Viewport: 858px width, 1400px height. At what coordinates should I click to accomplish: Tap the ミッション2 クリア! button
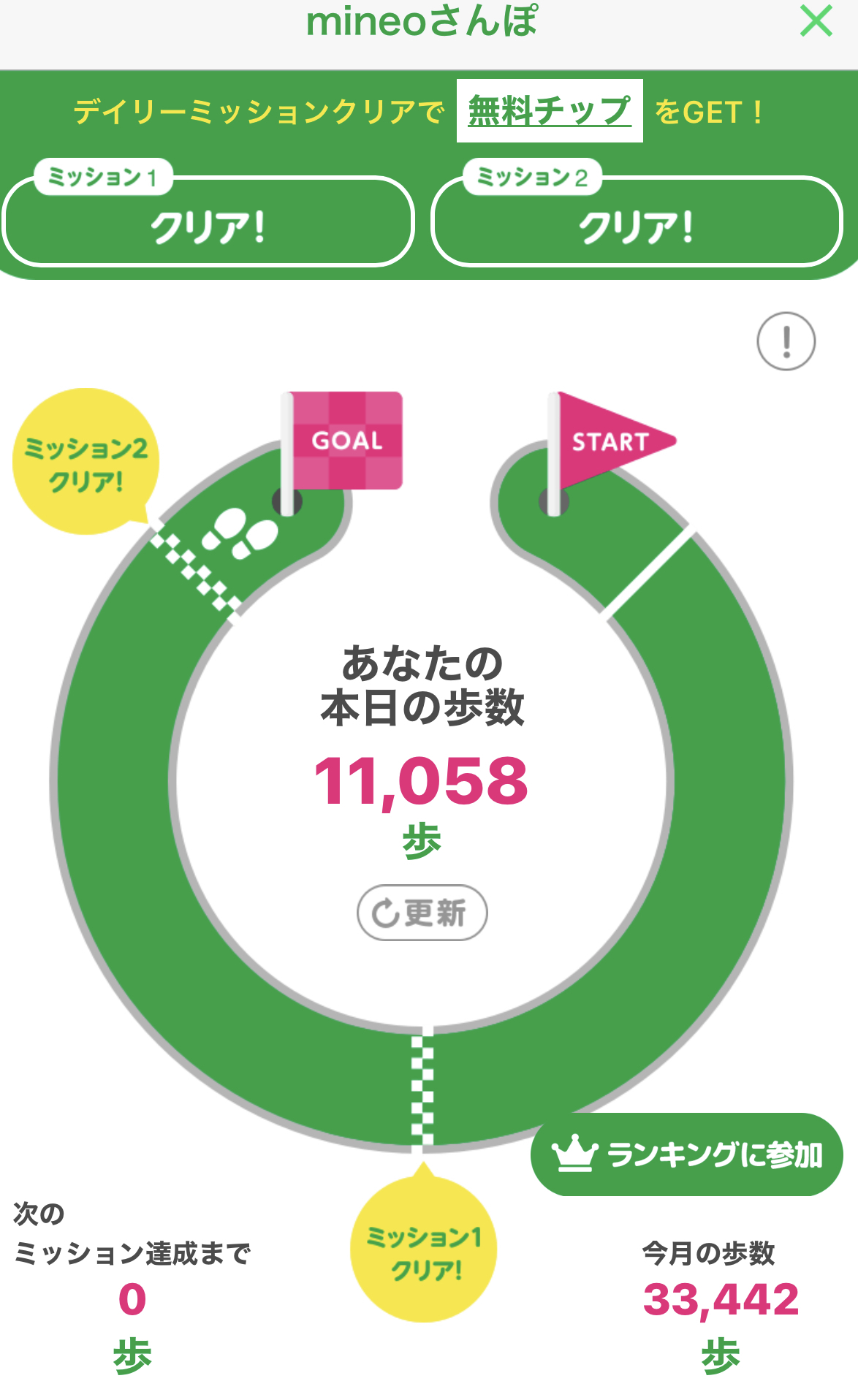click(637, 221)
